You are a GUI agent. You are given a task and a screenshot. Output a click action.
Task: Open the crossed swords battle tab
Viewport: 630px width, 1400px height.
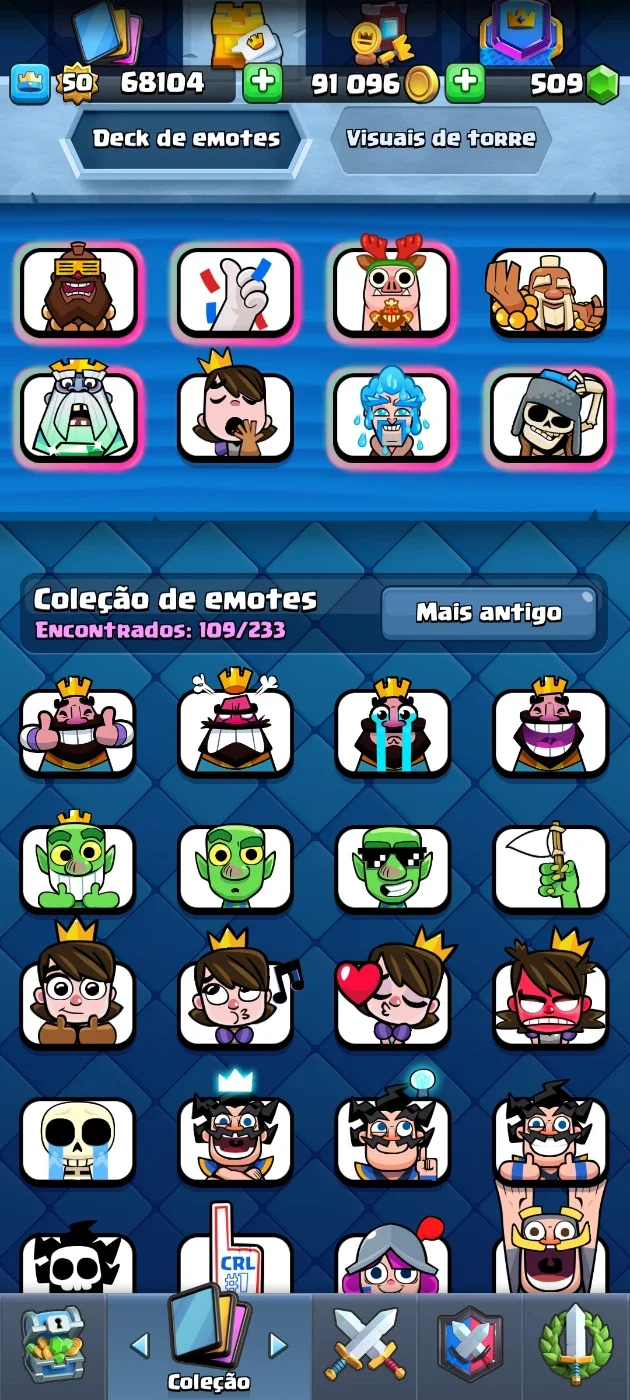365,1346
